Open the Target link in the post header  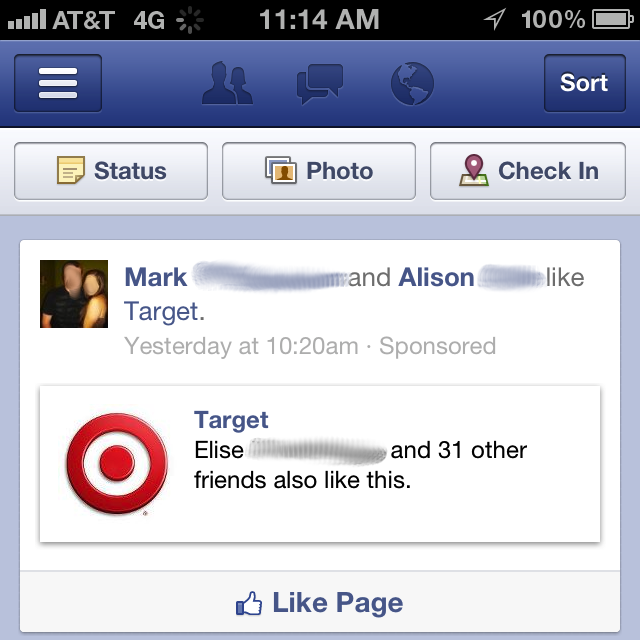coord(161,311)
